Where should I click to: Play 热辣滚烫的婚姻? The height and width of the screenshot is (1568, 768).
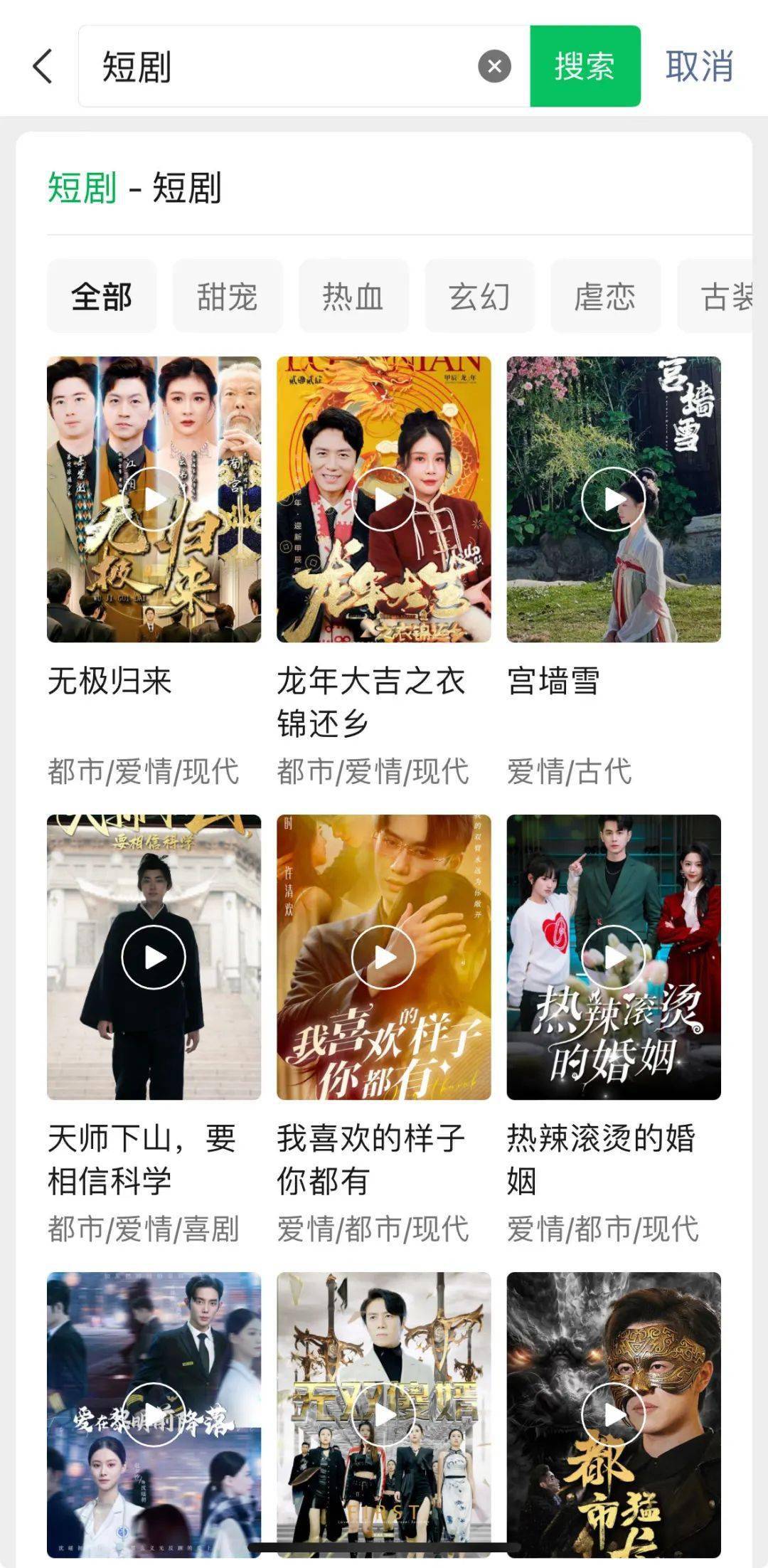[612, 958]
